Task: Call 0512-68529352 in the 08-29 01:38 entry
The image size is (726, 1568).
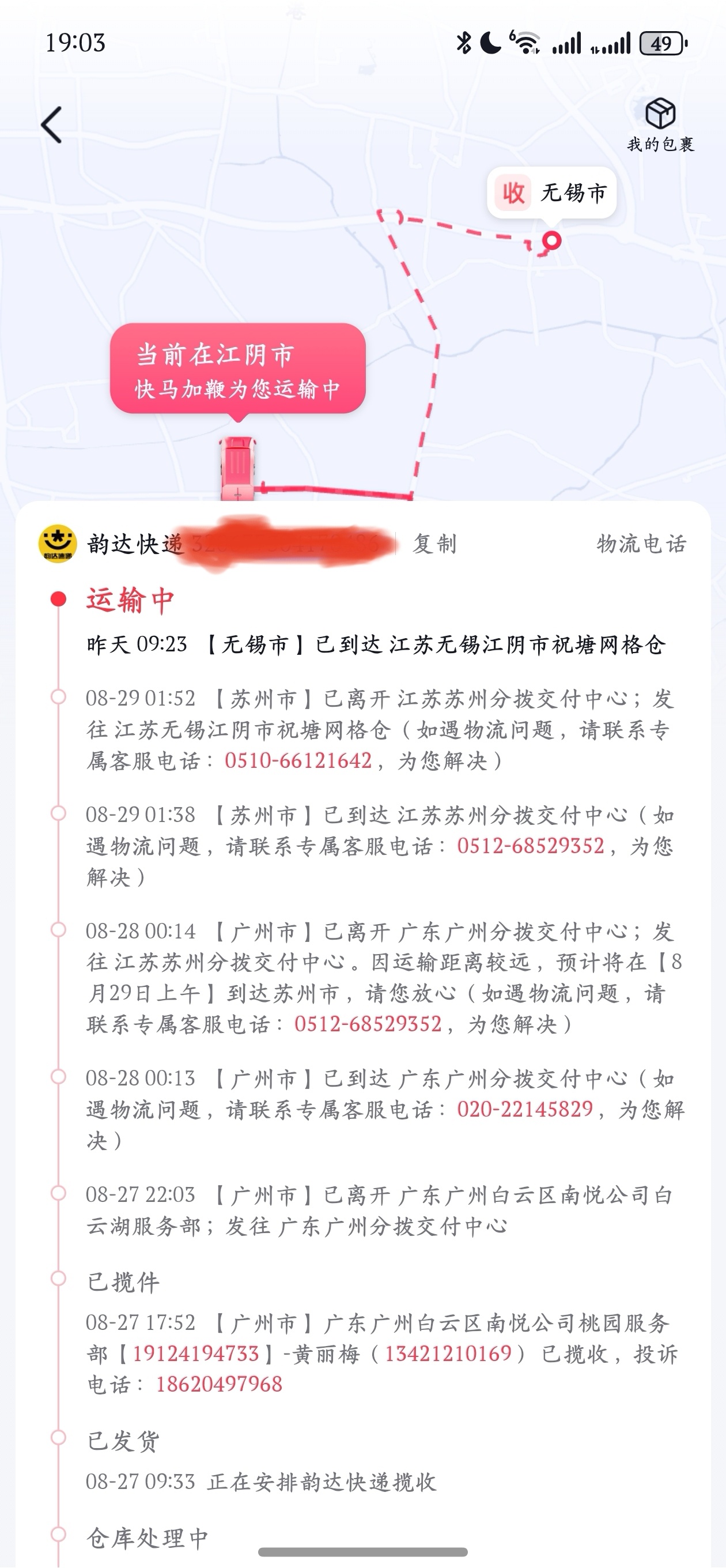Action: (530, 846)
